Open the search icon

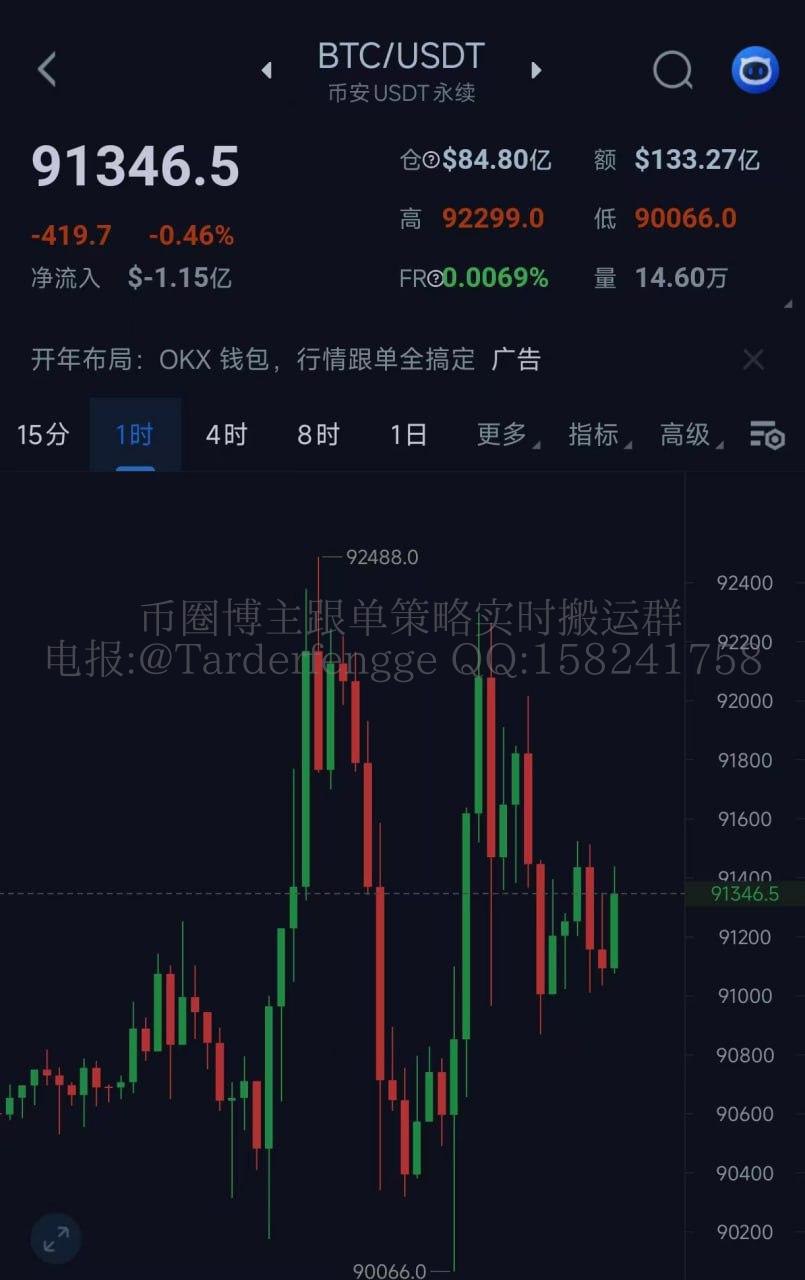tap(672, 70)
